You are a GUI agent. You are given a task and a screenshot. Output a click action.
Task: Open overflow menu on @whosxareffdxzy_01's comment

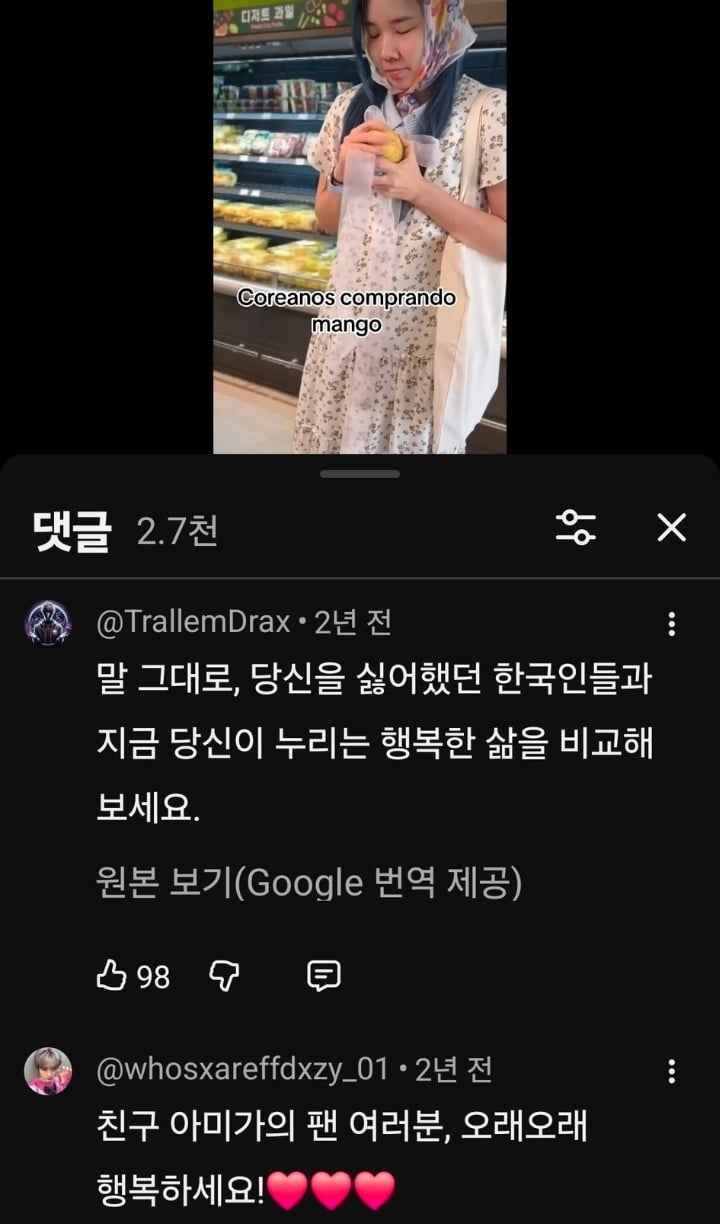click(x=672, y=1072)
